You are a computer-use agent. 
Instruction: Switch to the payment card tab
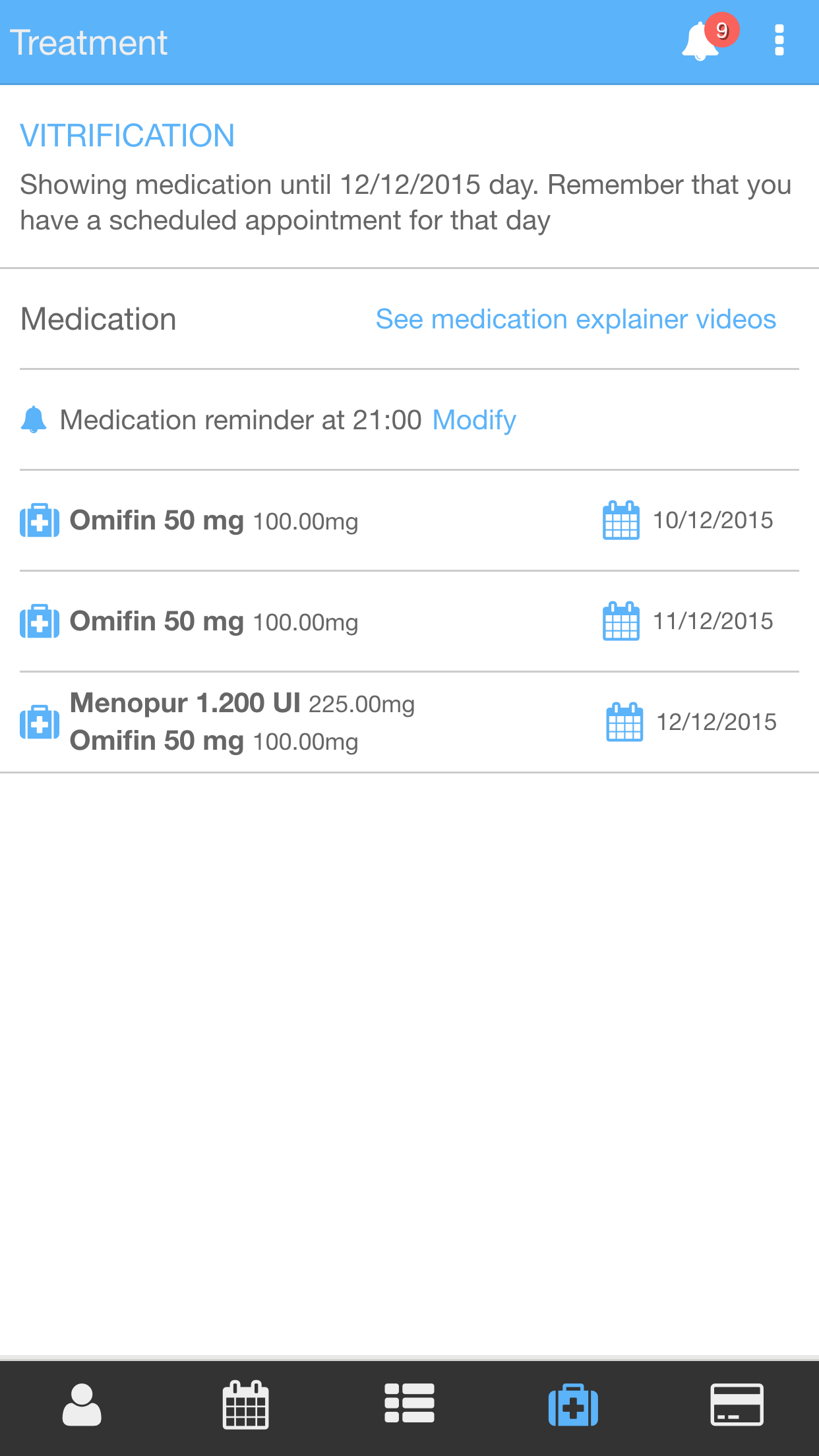pyautogui.click(x=737, y=1405)
